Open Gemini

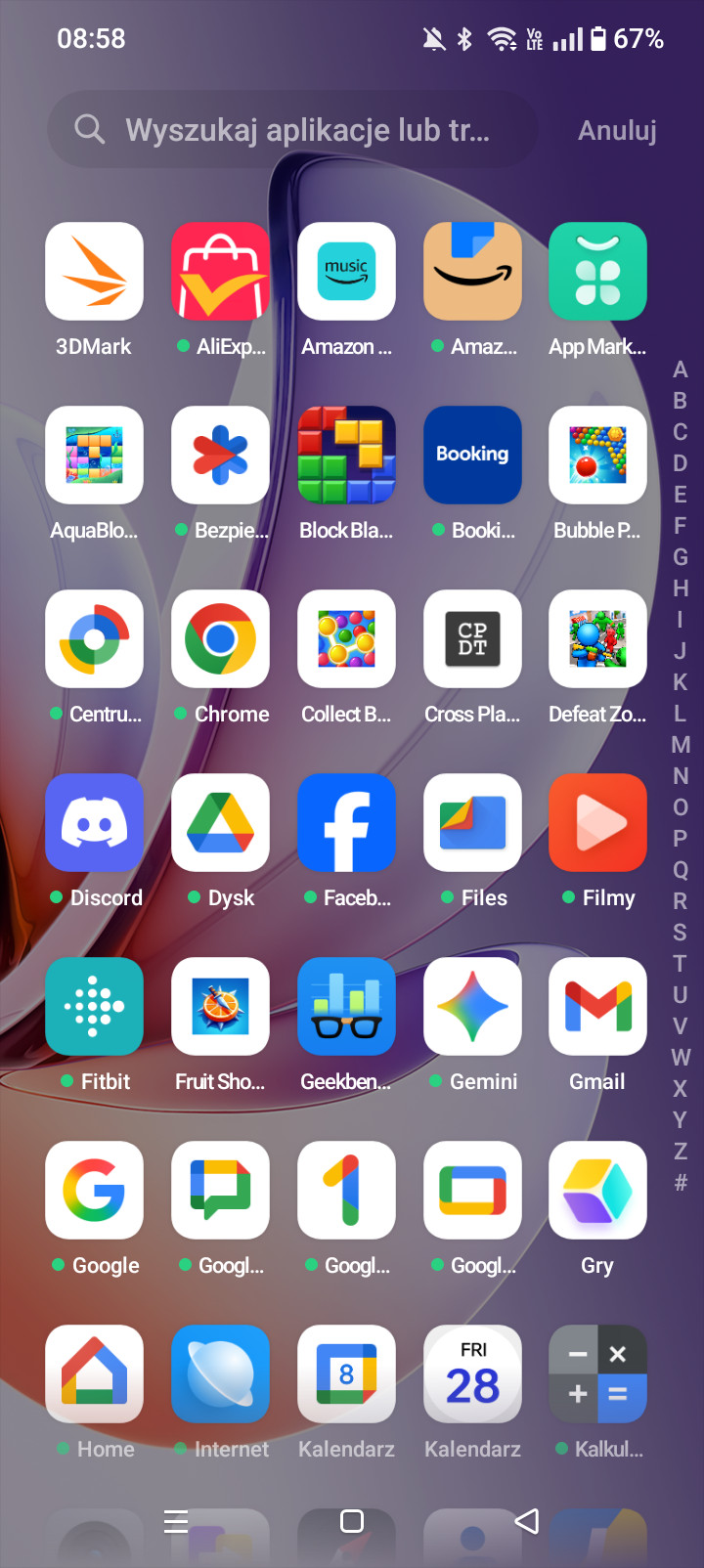pos(472,1007)
